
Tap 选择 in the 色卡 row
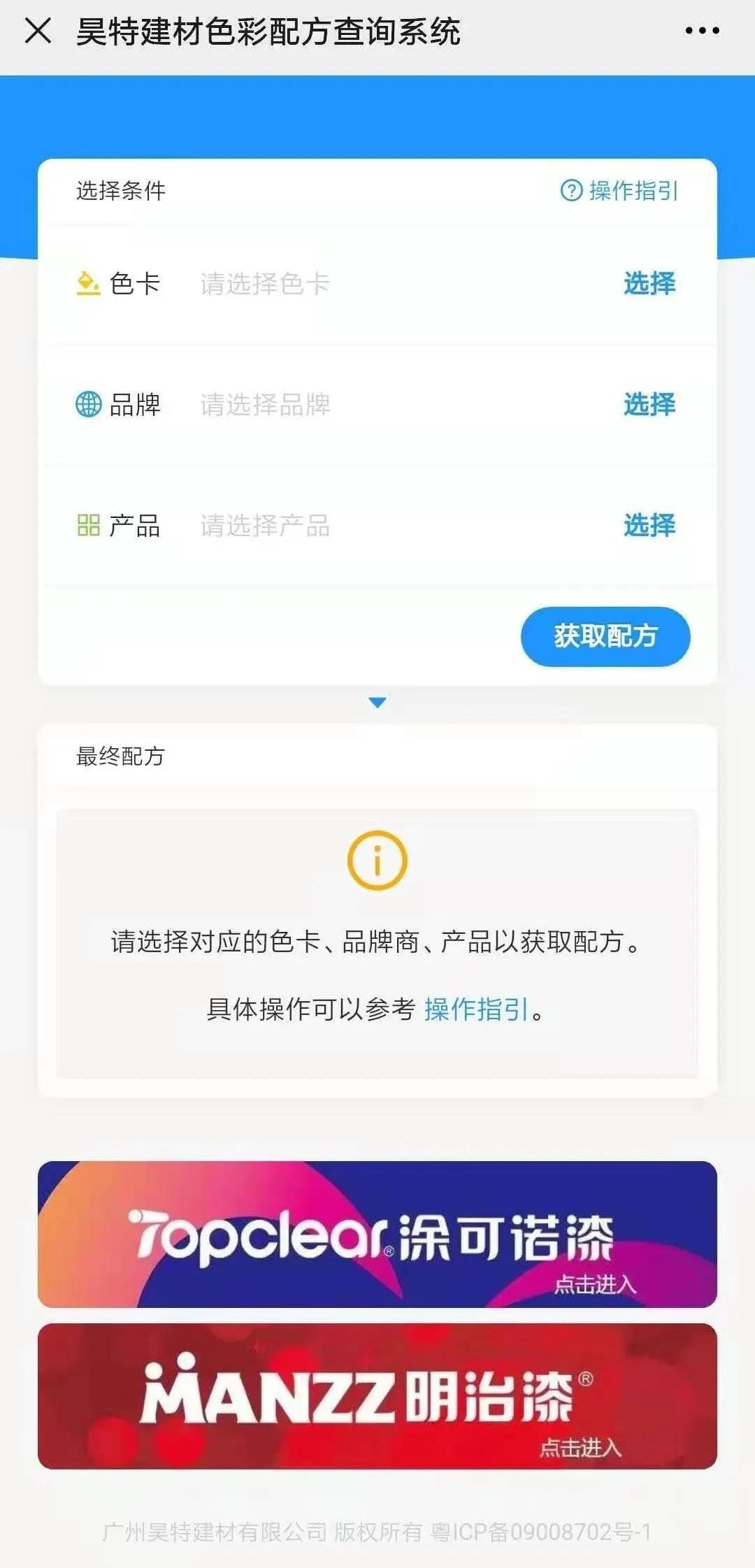(x=649, y=283)
